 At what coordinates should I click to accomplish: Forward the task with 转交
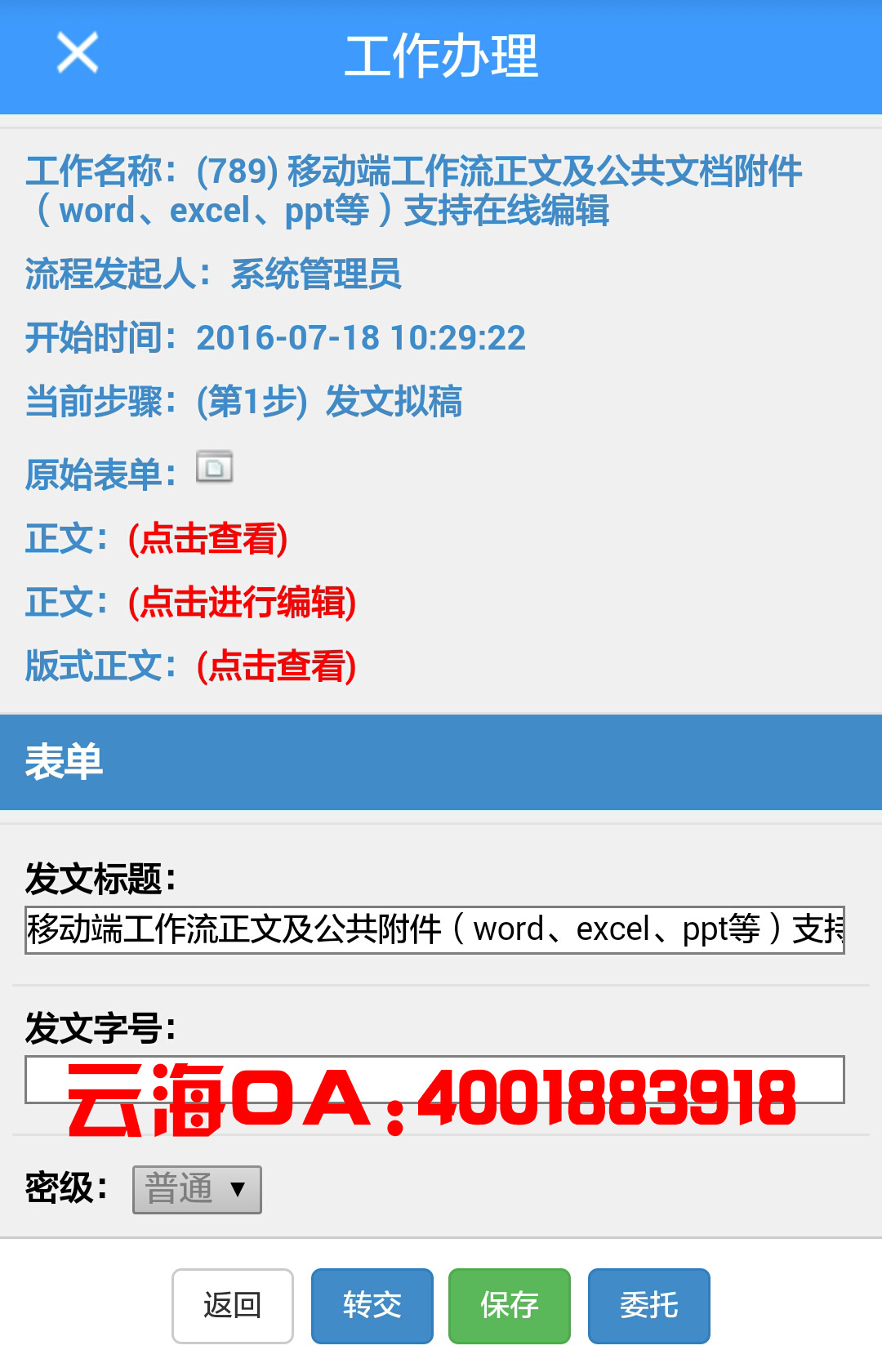[372, 1305]
